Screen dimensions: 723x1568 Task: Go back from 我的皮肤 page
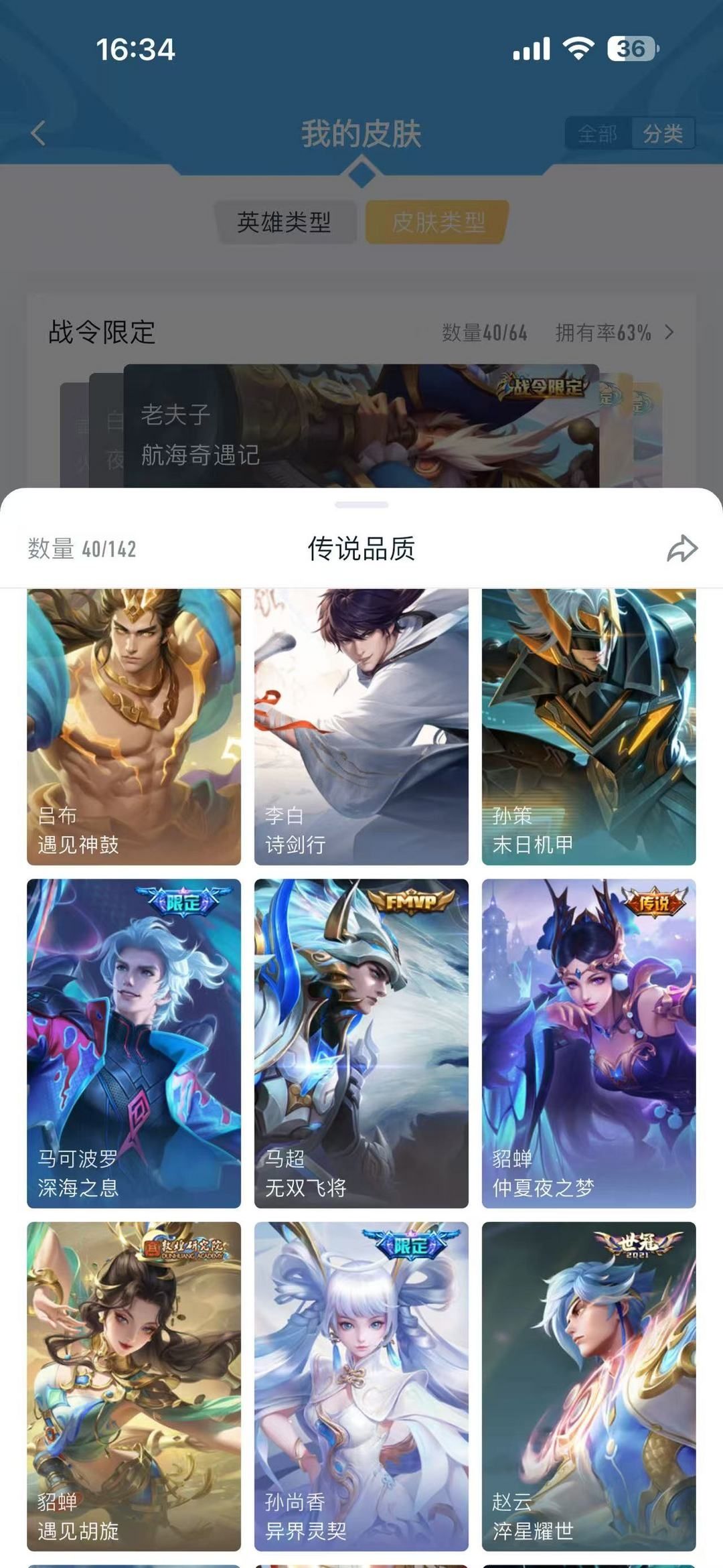[38, 133]
